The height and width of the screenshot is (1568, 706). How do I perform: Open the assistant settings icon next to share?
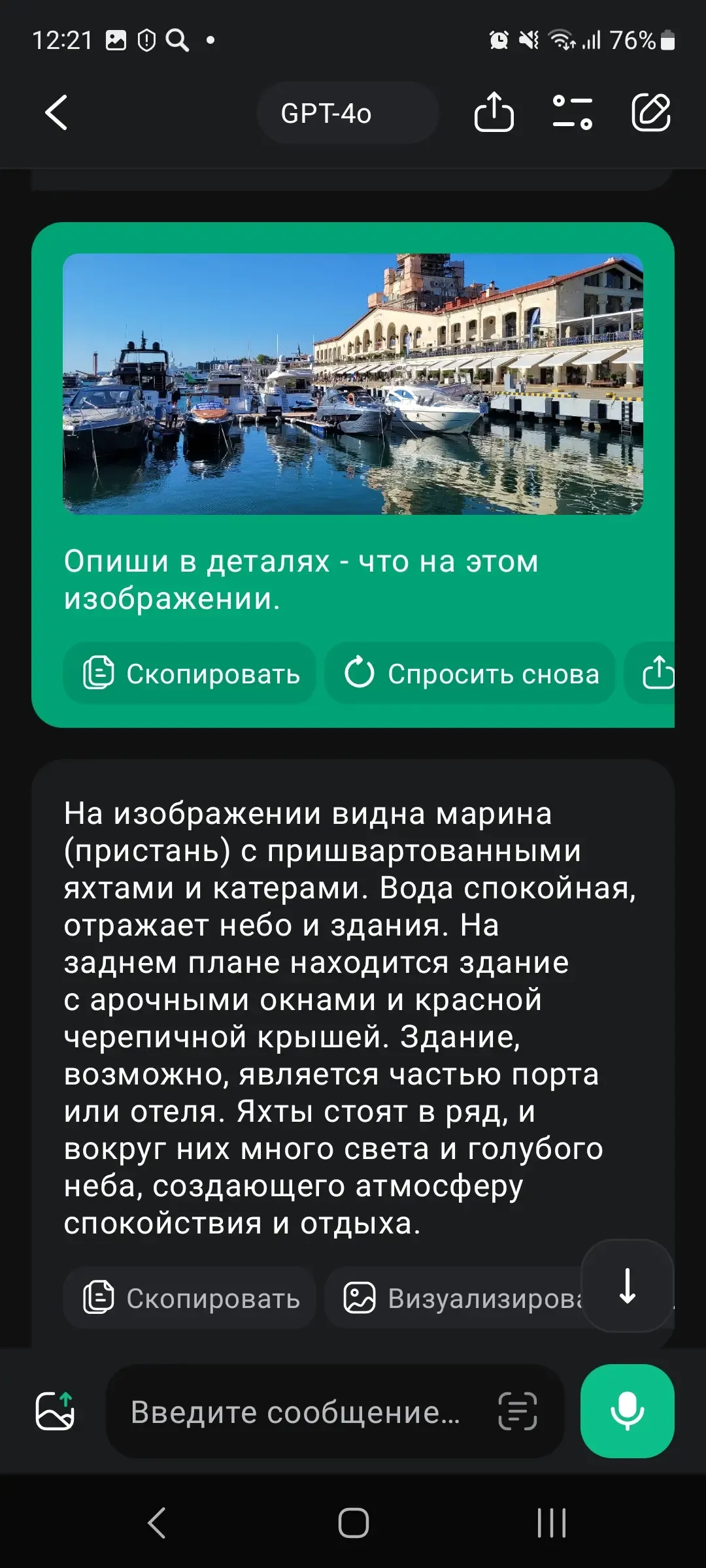click(x=574, y=112)
